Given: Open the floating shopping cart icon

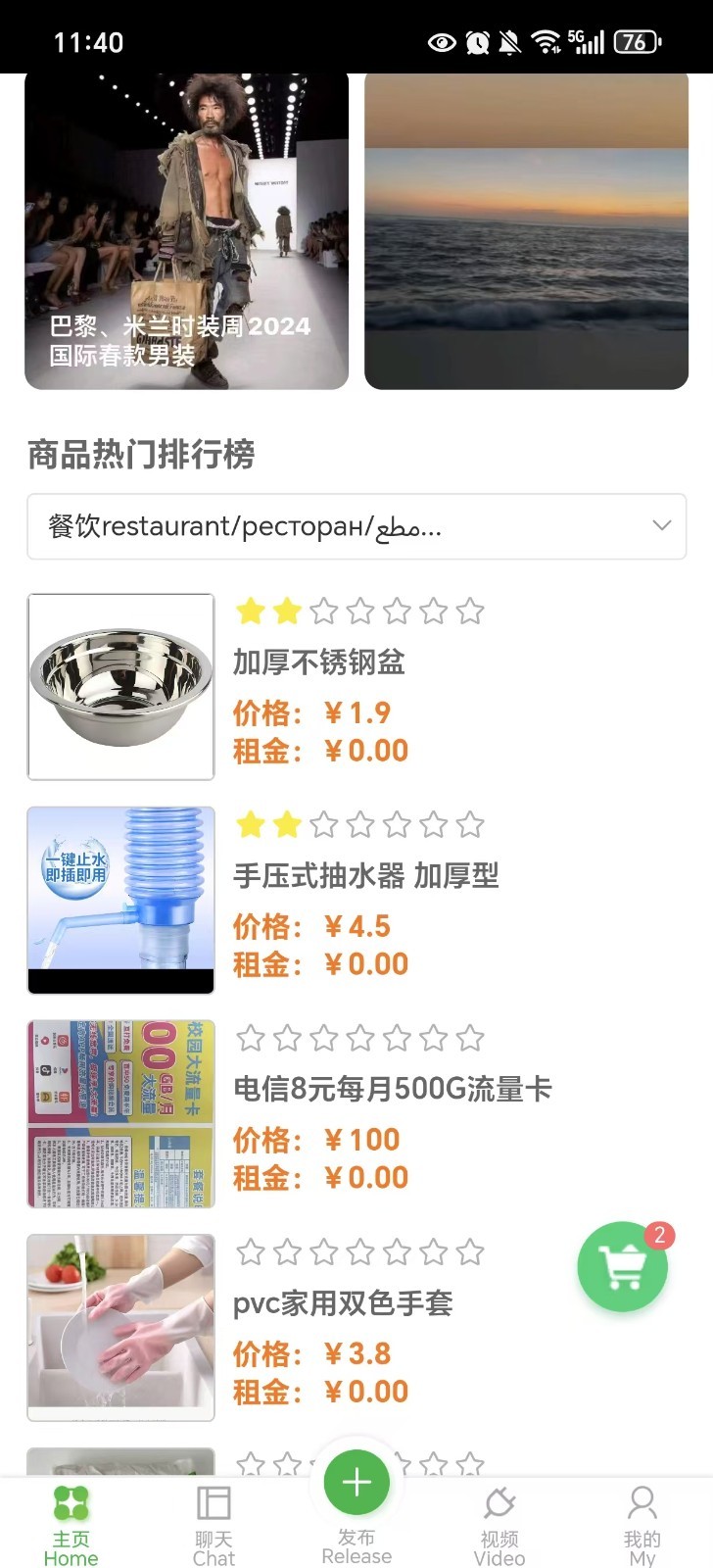Looking at the screenshot, I should [621, 1266].
